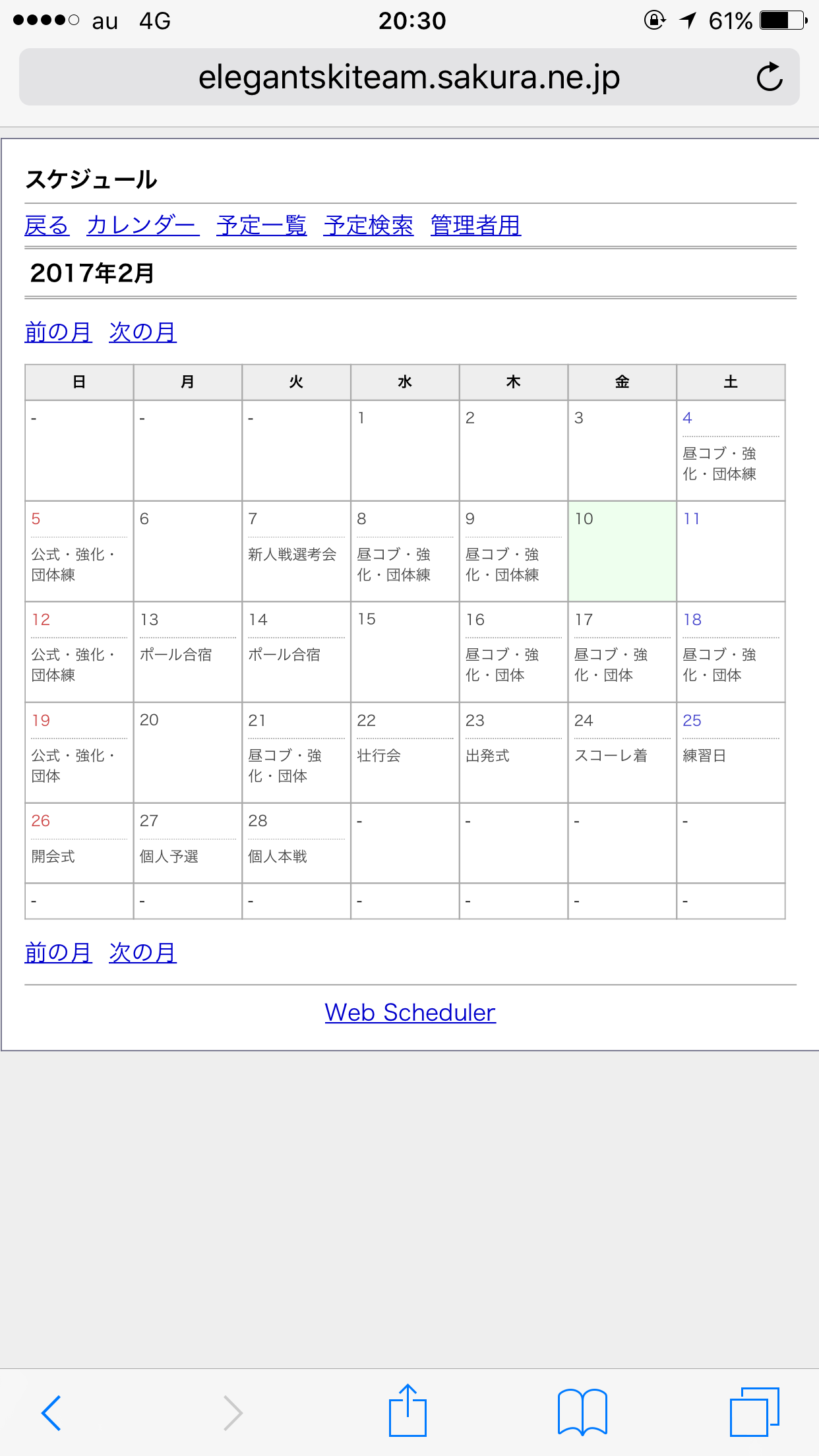Reload the page with the refresh icon
Image resolution: width=819 pixels, height=1456 pixels.
[769, 77]
